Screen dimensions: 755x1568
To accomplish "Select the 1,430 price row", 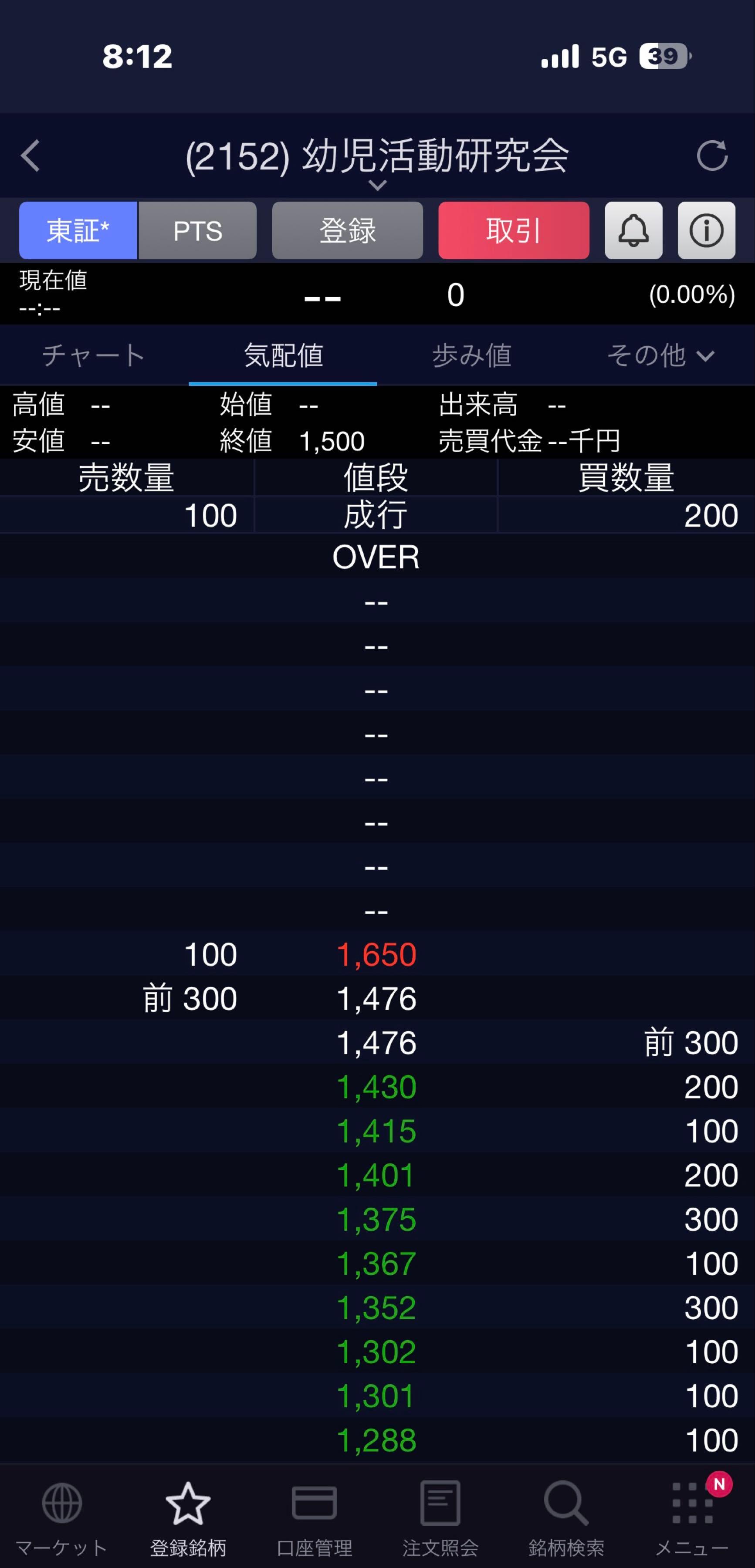I will pos(376,1087).
